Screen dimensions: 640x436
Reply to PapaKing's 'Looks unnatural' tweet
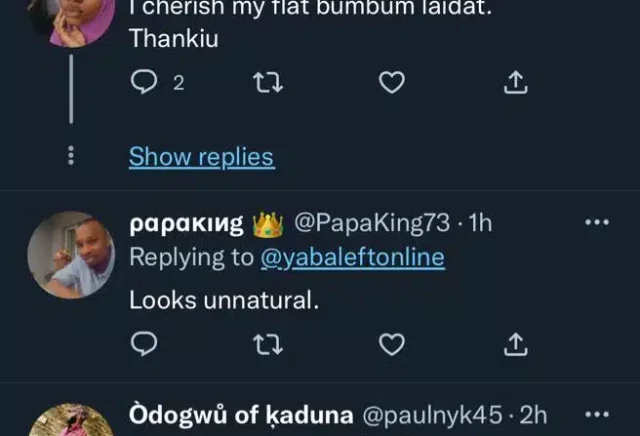(x=145, y=344)
